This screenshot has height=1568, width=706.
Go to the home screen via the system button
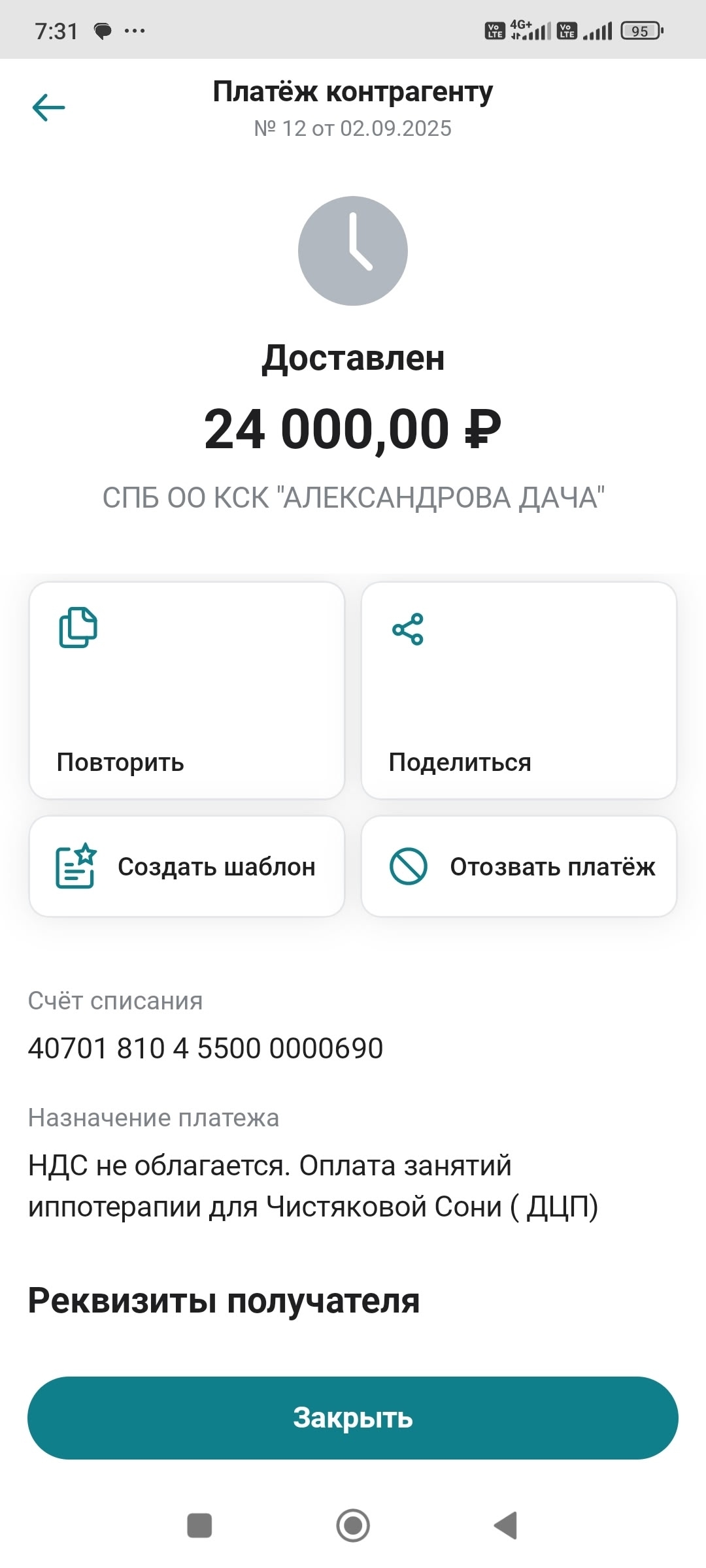pyautogui.click(x=353, y=1526)
